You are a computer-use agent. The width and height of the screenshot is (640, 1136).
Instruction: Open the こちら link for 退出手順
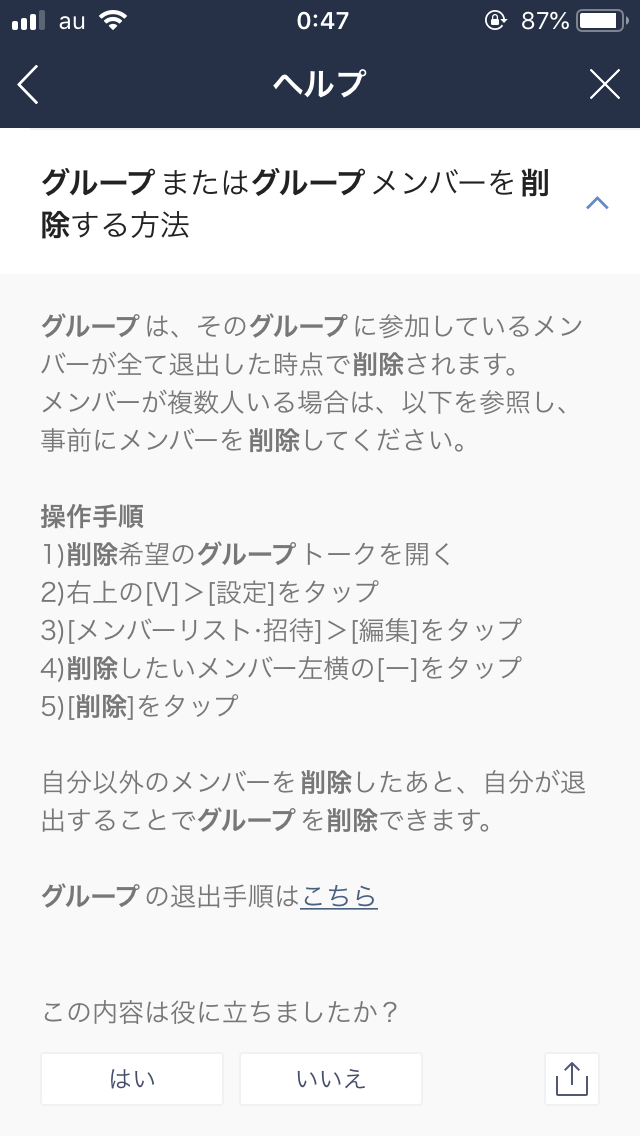338,897
